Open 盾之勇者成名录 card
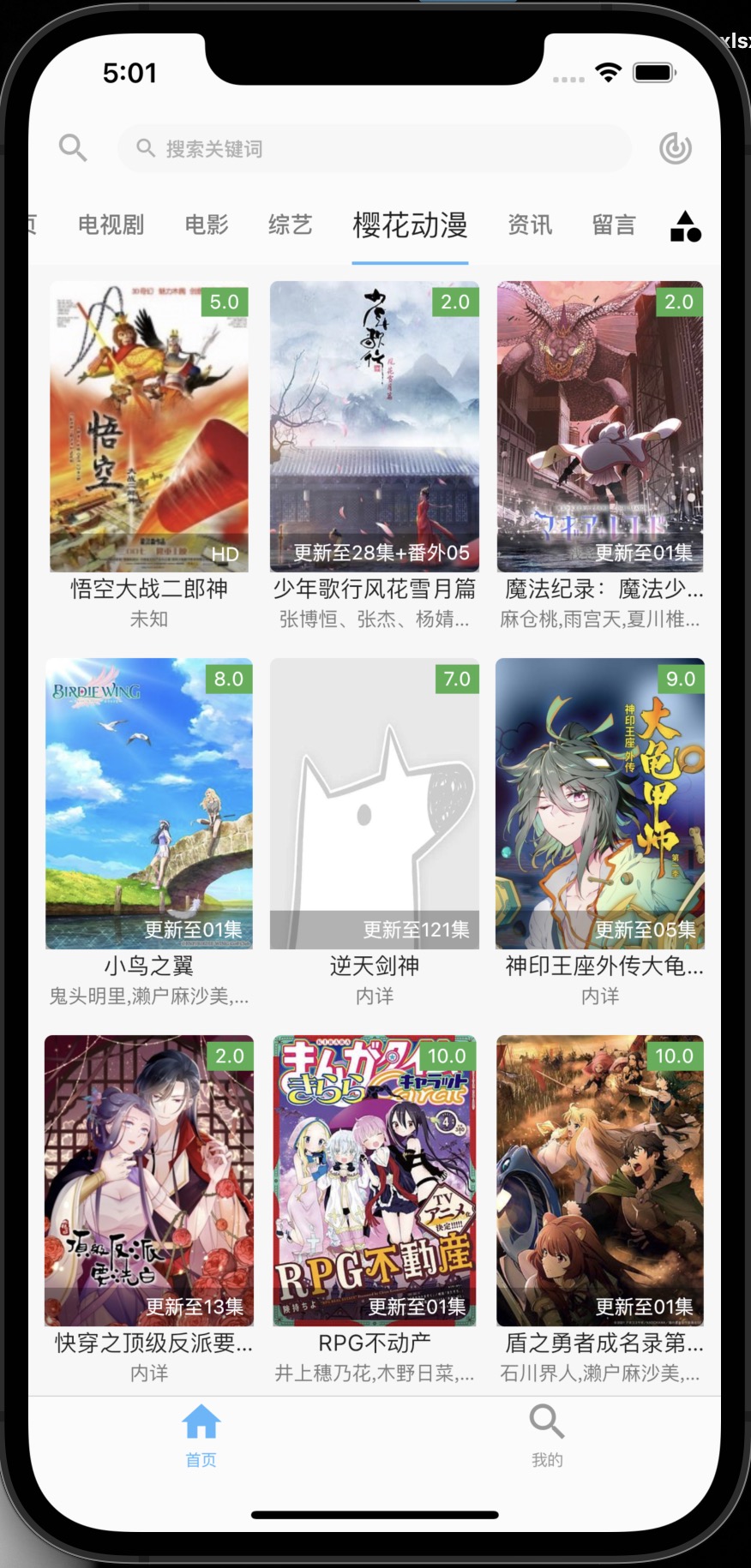 click(600, 1181)
